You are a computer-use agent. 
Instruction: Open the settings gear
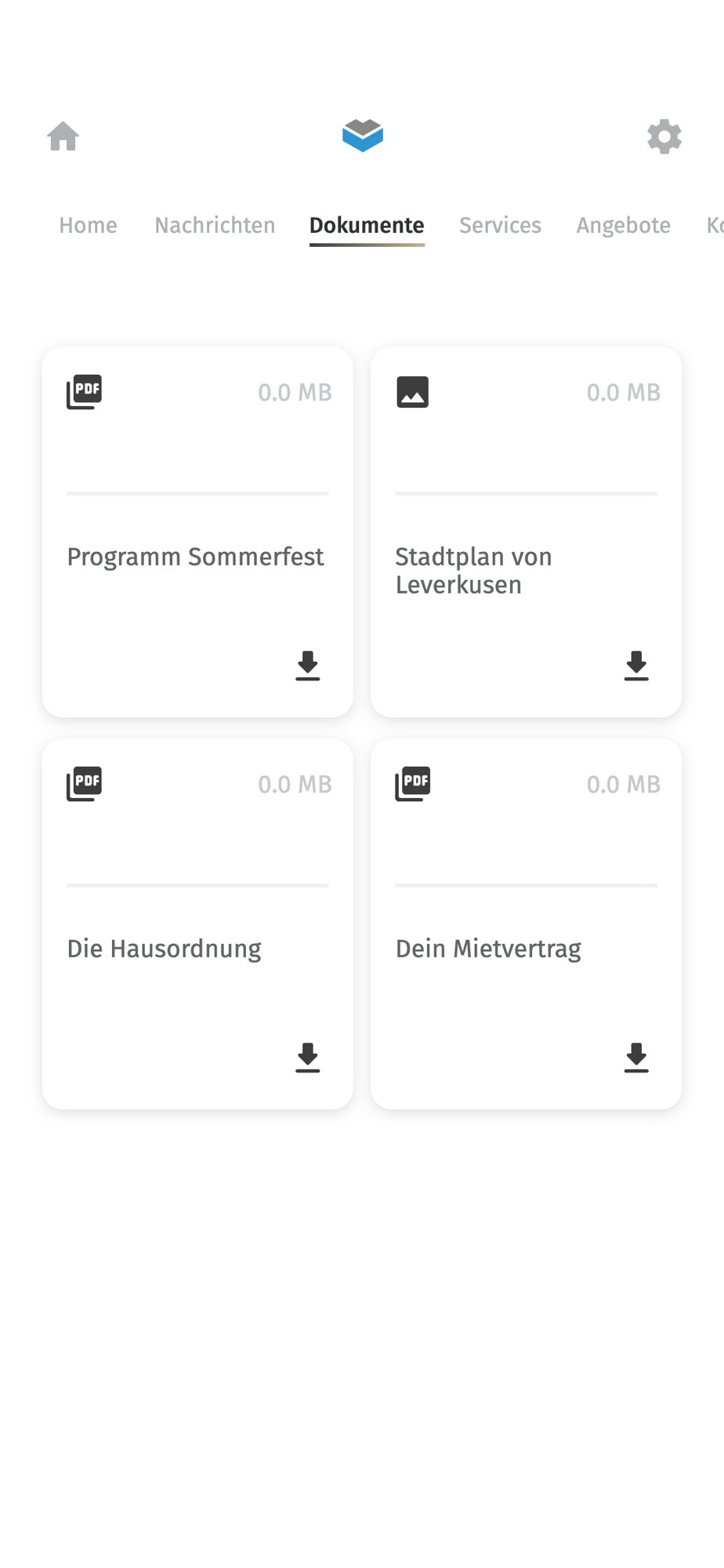[x=664, y=136]
